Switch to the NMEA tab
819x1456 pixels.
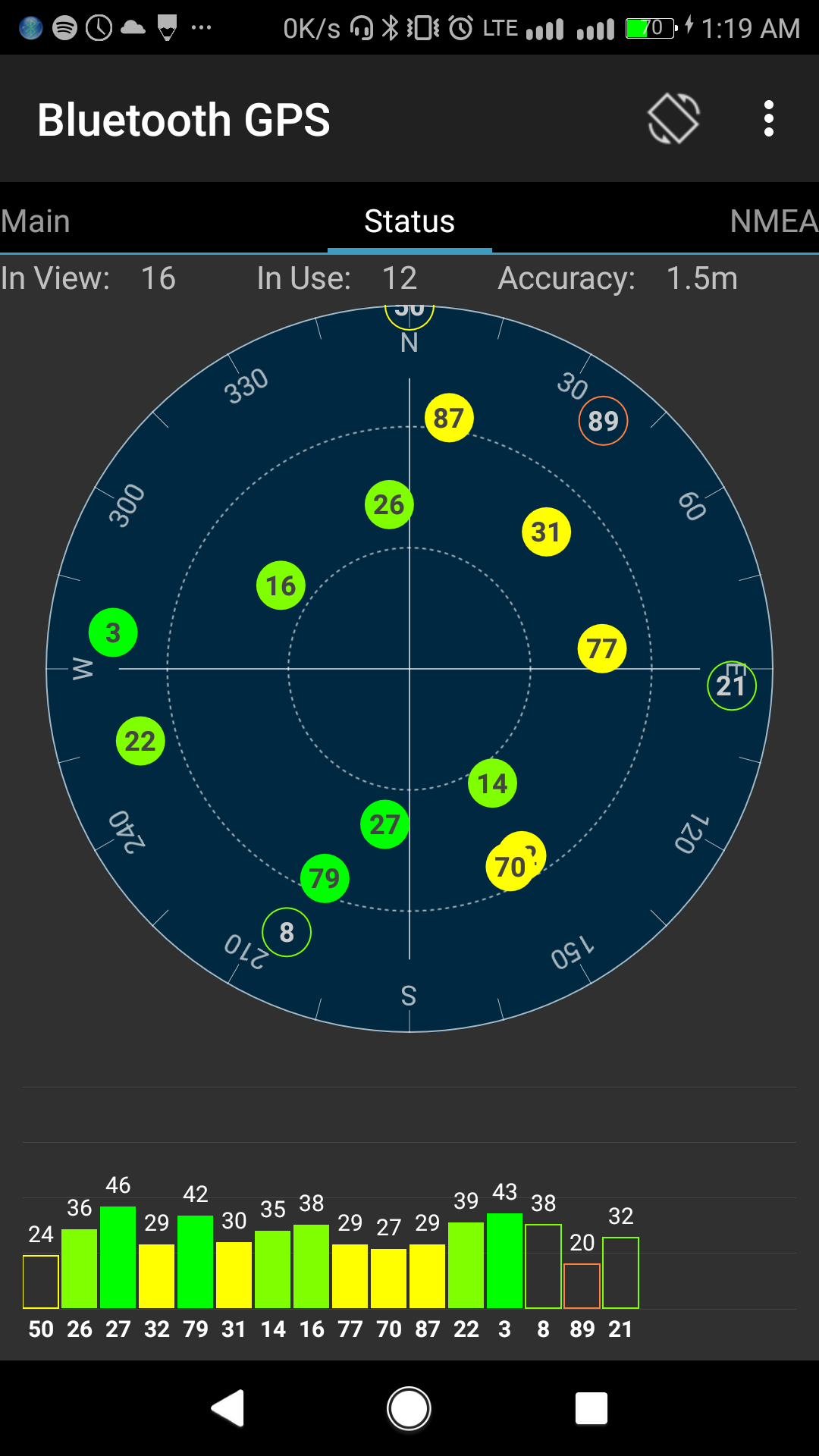(x=773, y=221)
